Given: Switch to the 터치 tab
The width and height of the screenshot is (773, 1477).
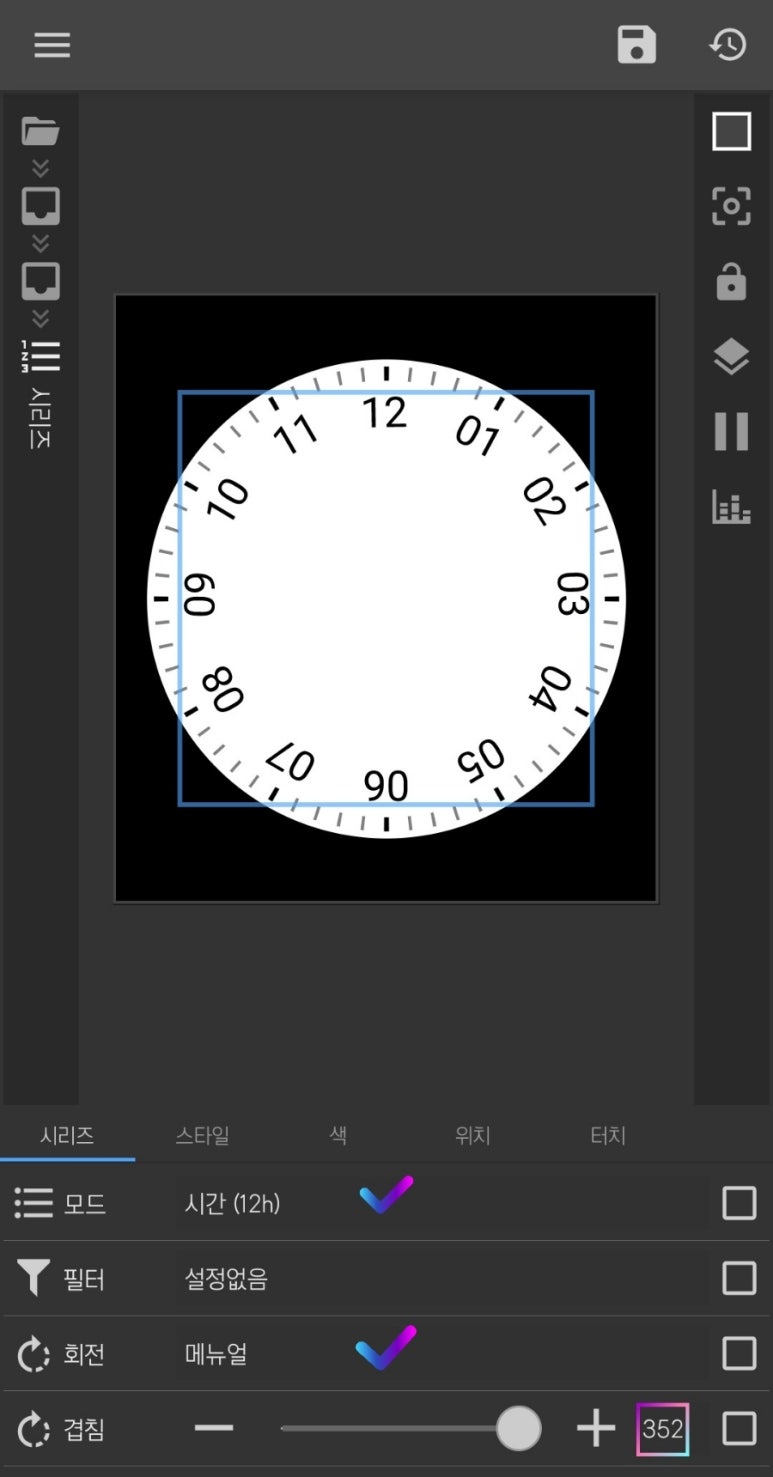Looking at the screenshot, I should pyautogui.click(x=608, y=1136).
